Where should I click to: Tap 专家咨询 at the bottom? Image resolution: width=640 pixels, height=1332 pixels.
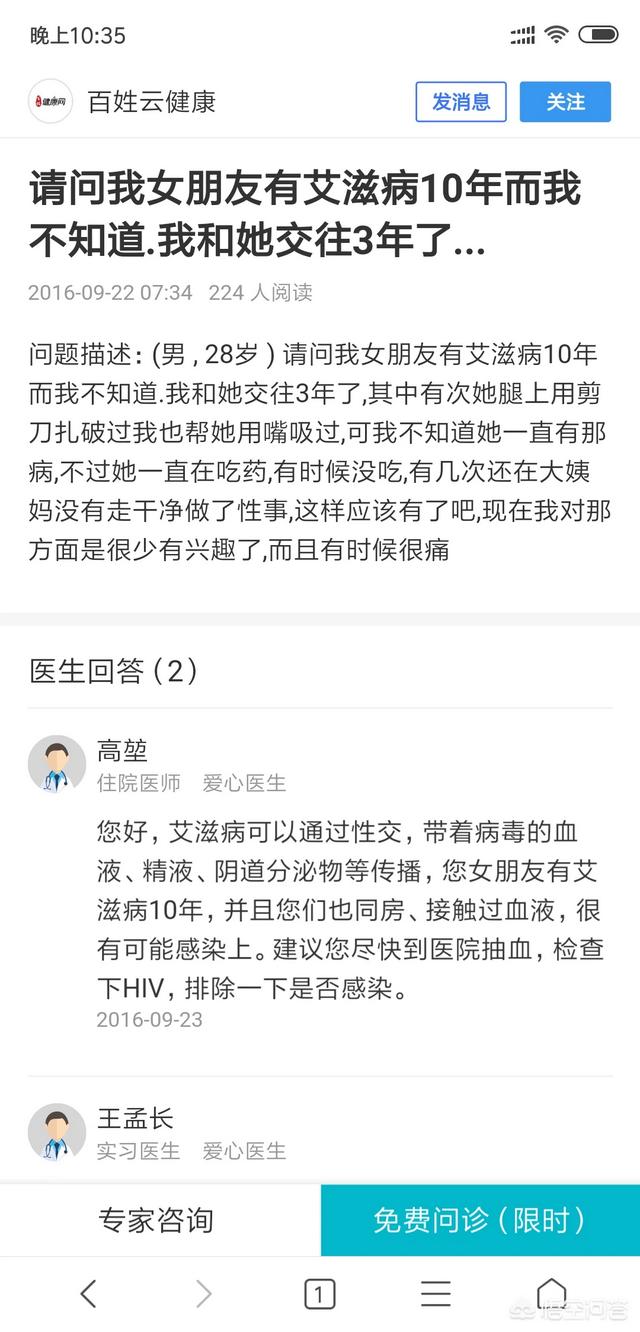[157, 1220]
